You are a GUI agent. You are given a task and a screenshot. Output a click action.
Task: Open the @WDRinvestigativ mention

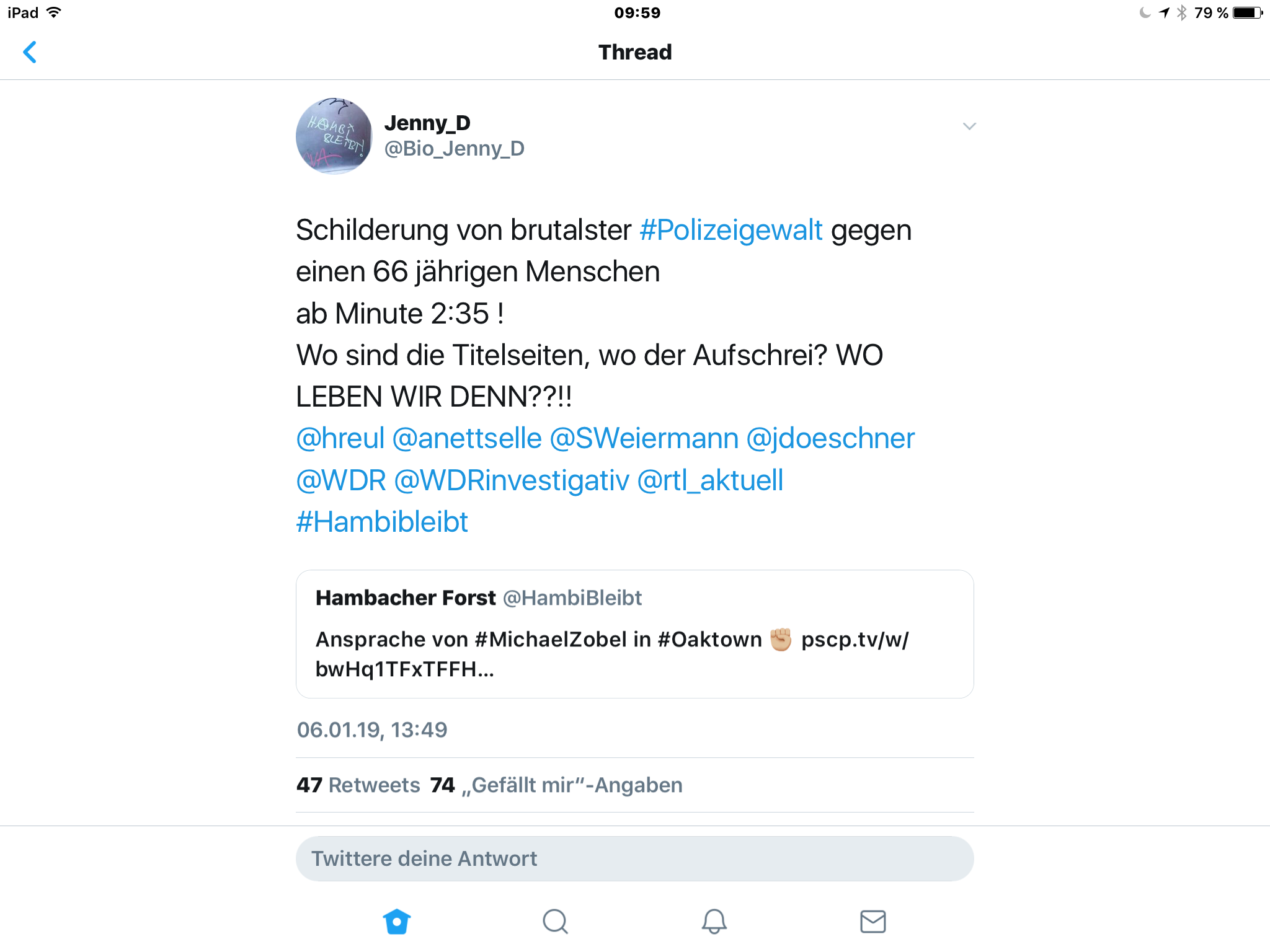(512, 480)
